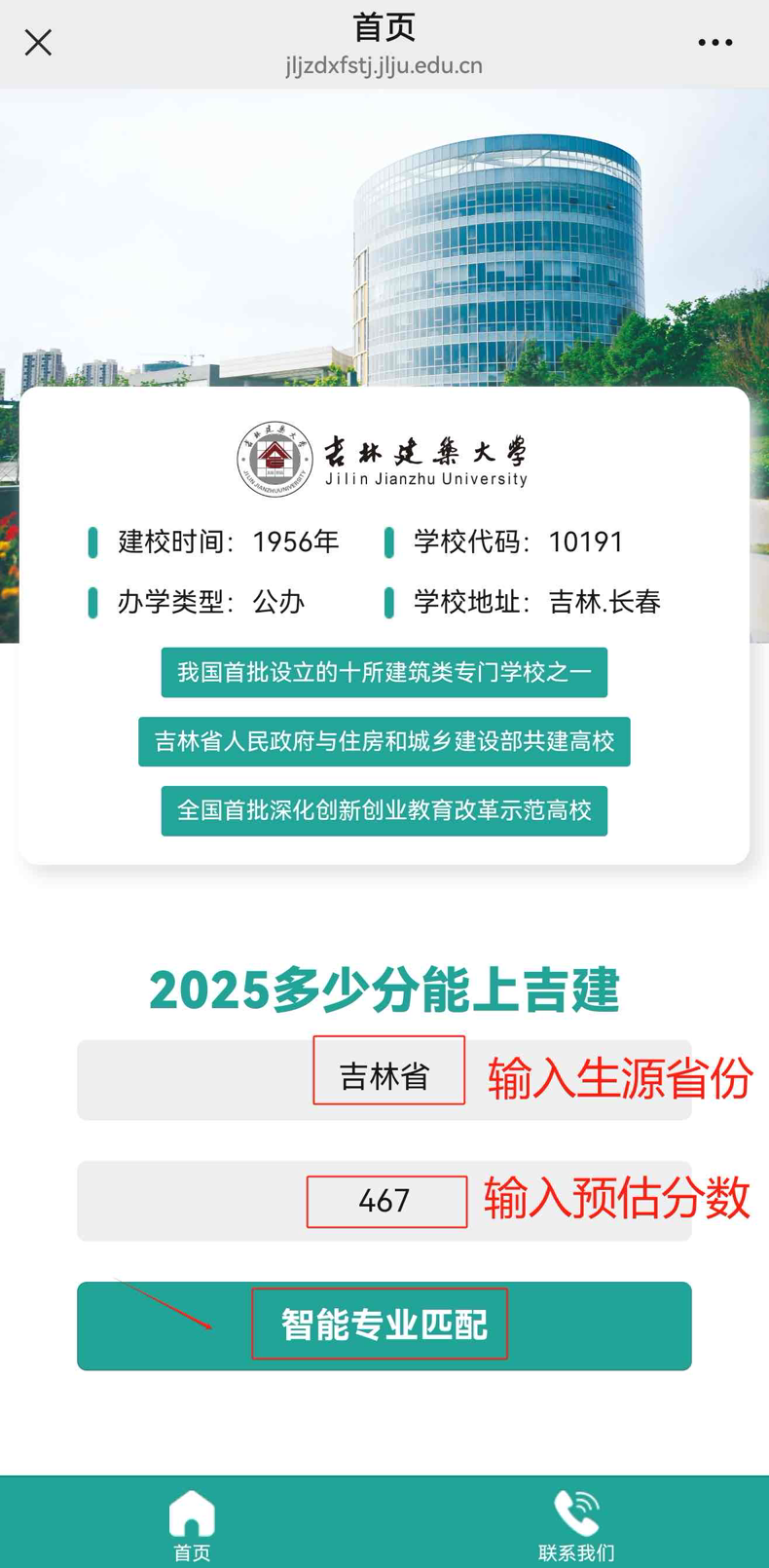
Task: Select the province field showing 吉林省
Action: (385, 1077)
